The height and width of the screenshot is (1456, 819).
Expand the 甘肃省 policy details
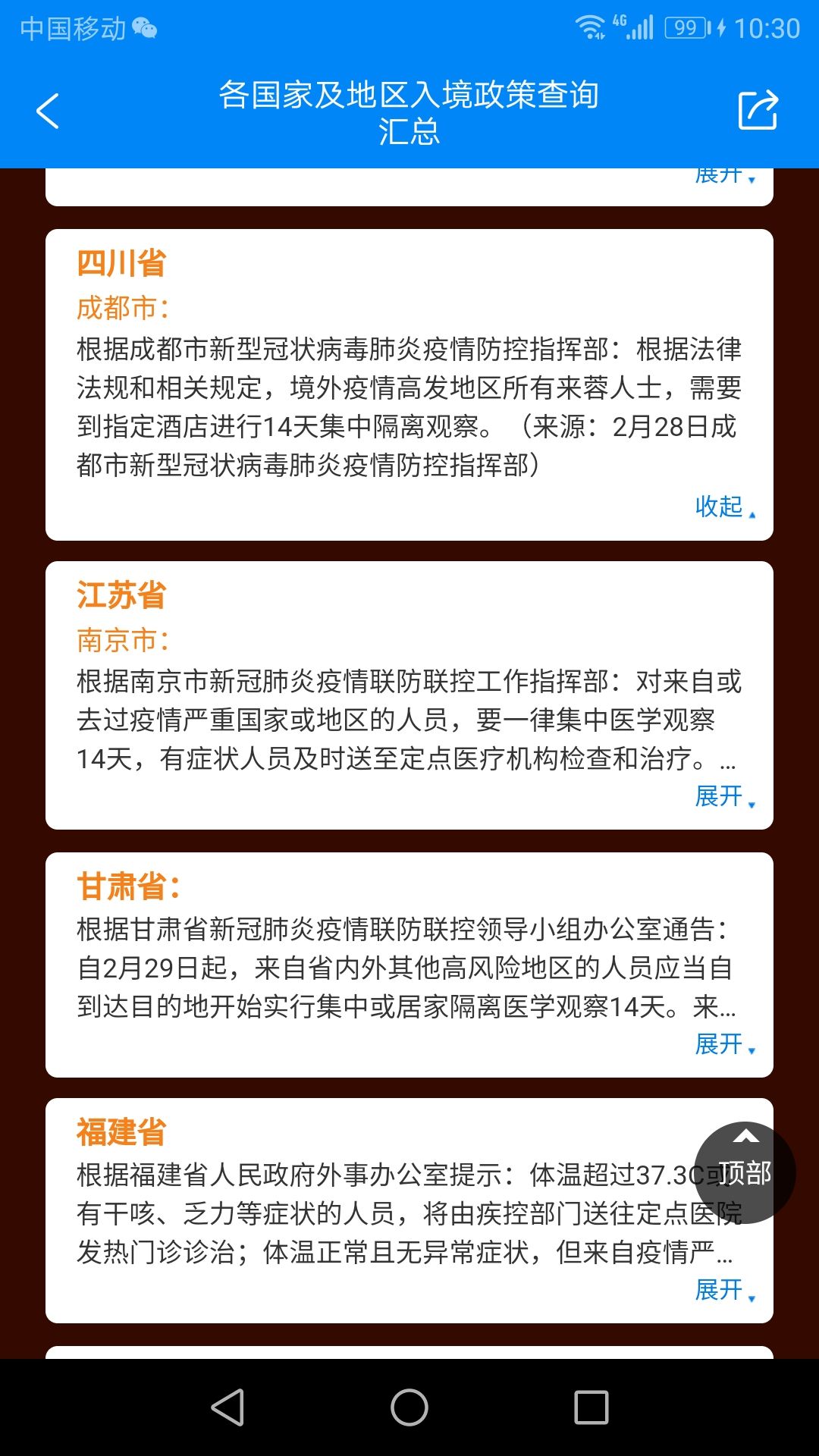(x=724, y=1044)
